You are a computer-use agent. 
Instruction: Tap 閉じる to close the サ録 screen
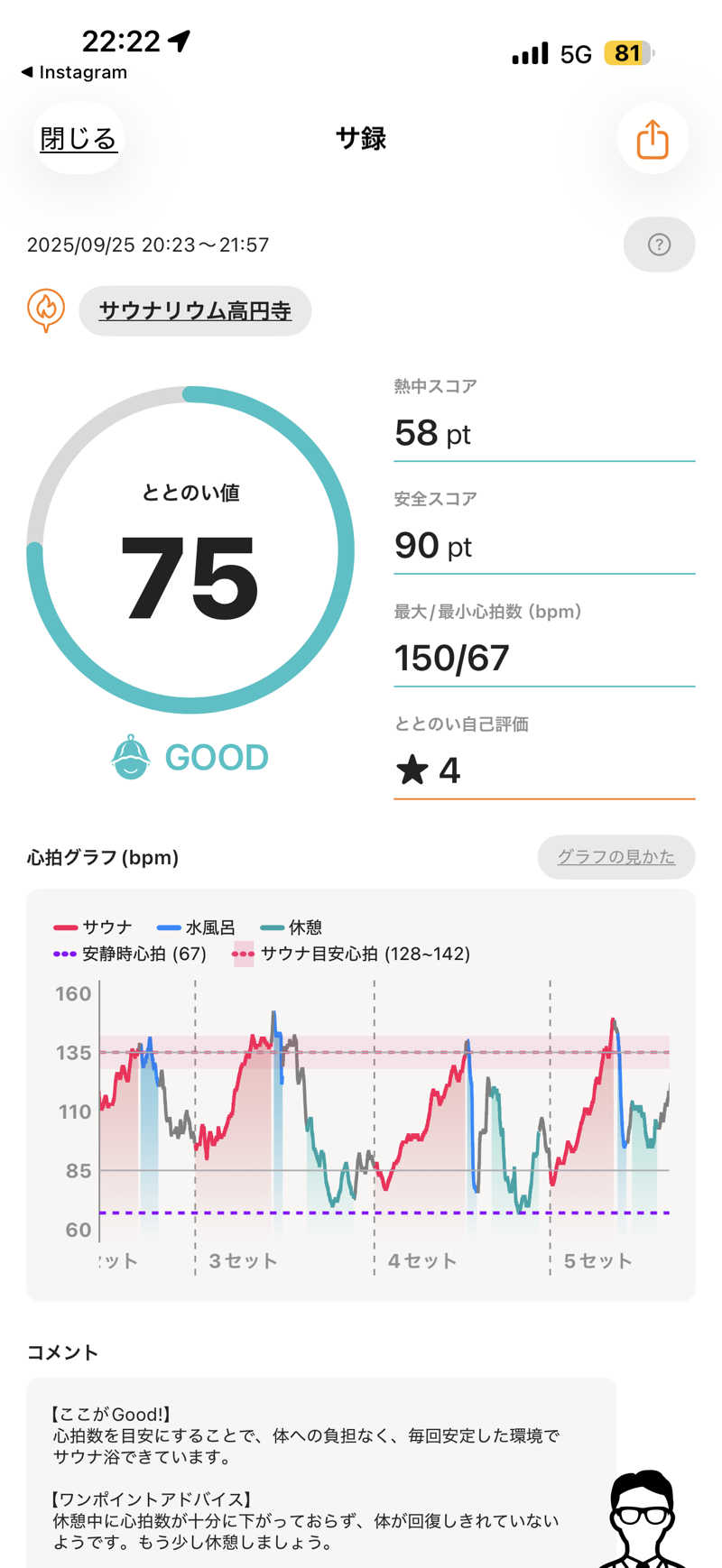pyautogui.click(x=79, y=139)
